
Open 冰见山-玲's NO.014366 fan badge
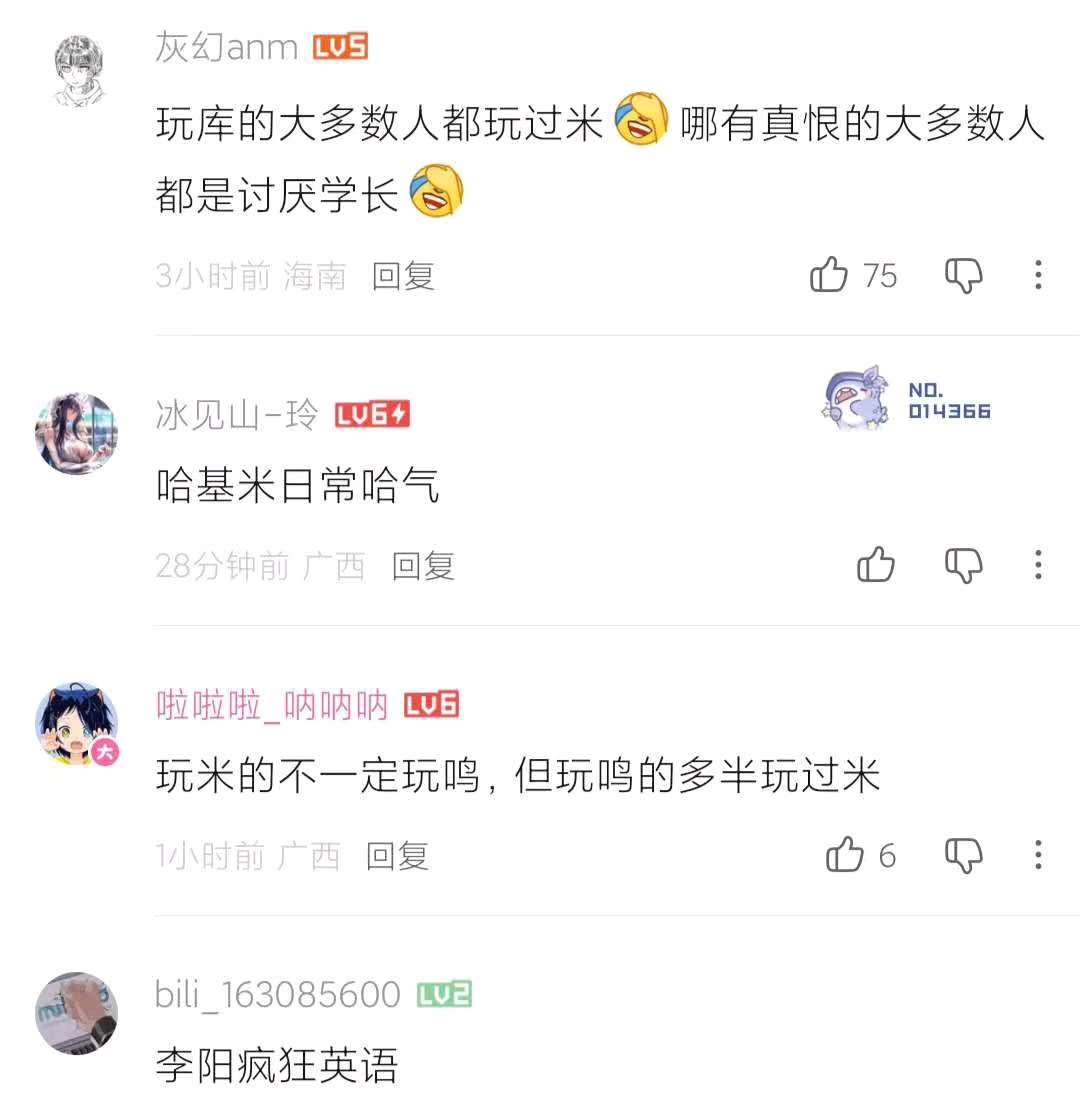(905, 400)
